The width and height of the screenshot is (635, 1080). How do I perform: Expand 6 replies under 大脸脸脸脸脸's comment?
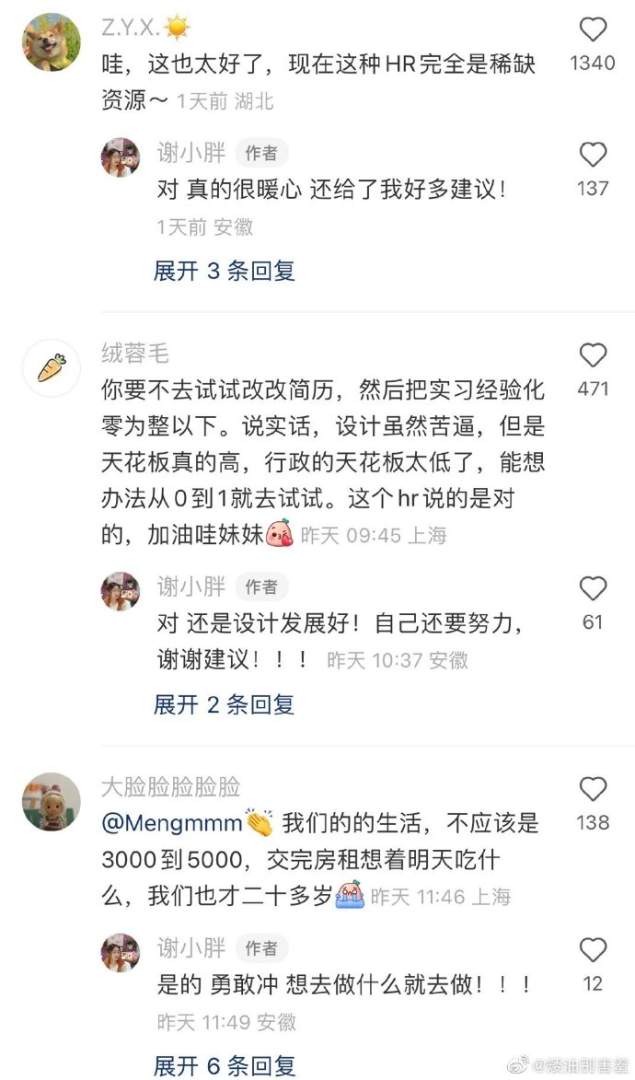pyautogui.click(x=224, y=1065)
